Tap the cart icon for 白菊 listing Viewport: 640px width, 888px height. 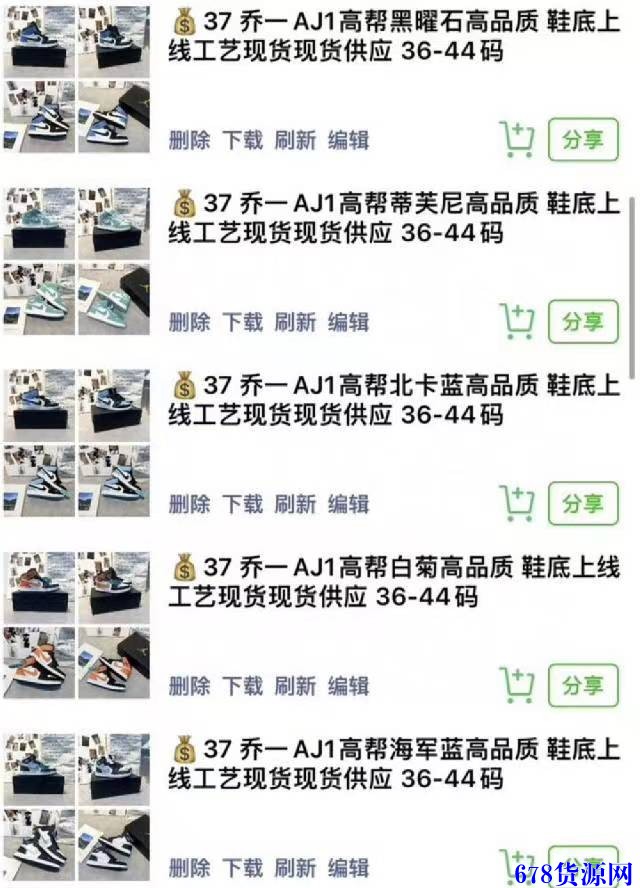pos(517,686)
